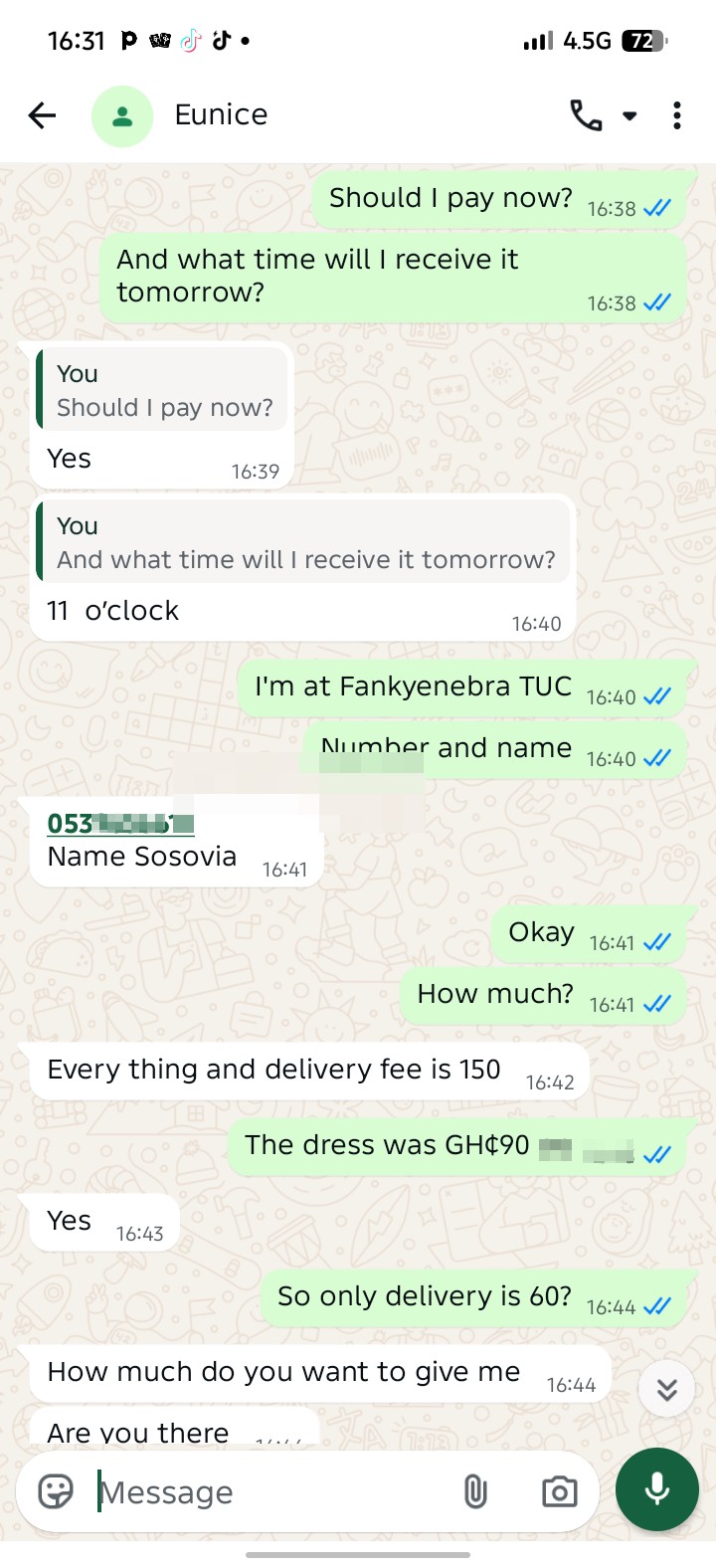Open the three-dot overflow menu
The height and width of the screenshot is (1568, 716).
click(677, 115)
